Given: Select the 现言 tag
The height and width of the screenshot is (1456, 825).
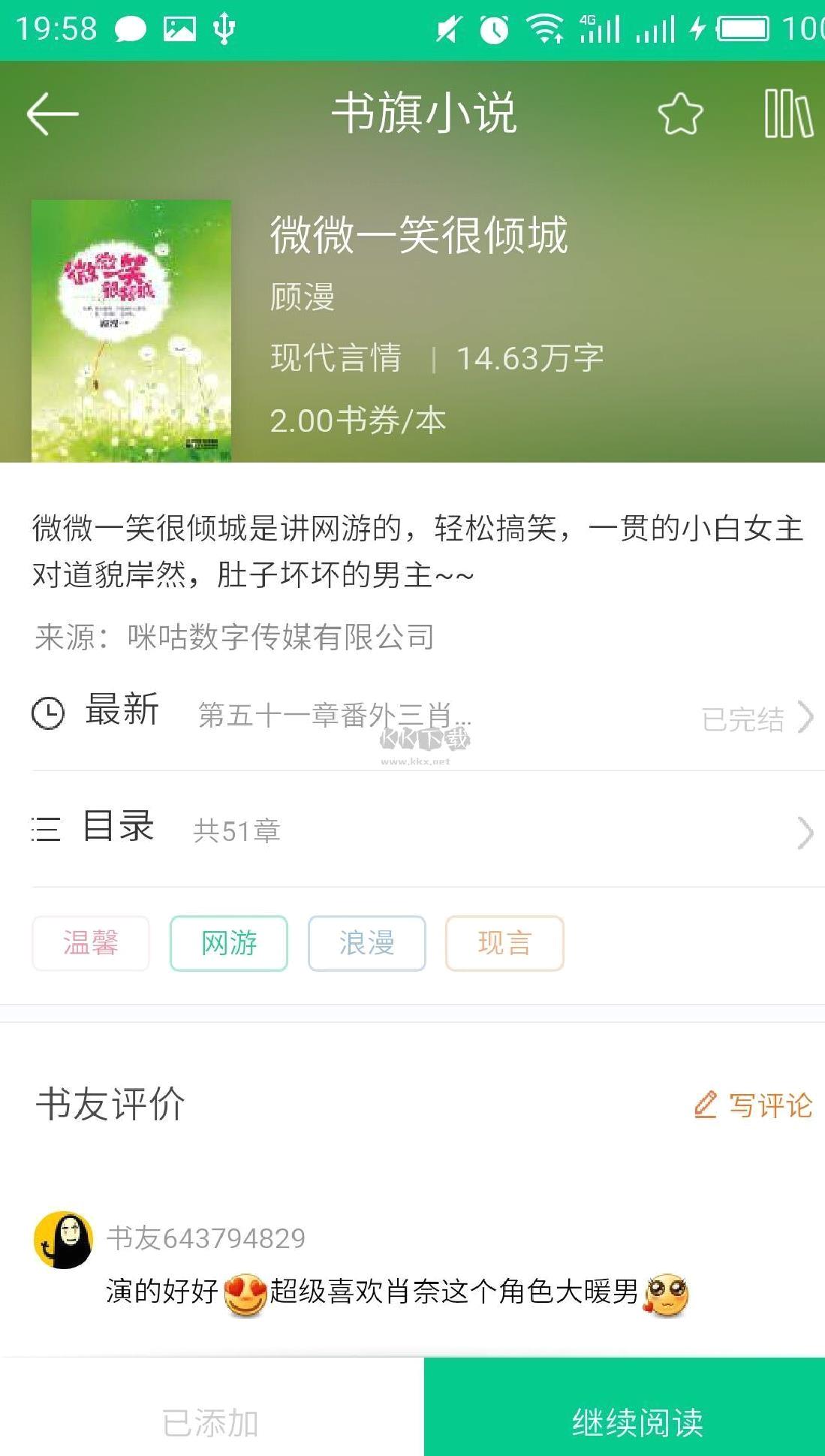Looking at the screenshot, I should pos(504,943).
